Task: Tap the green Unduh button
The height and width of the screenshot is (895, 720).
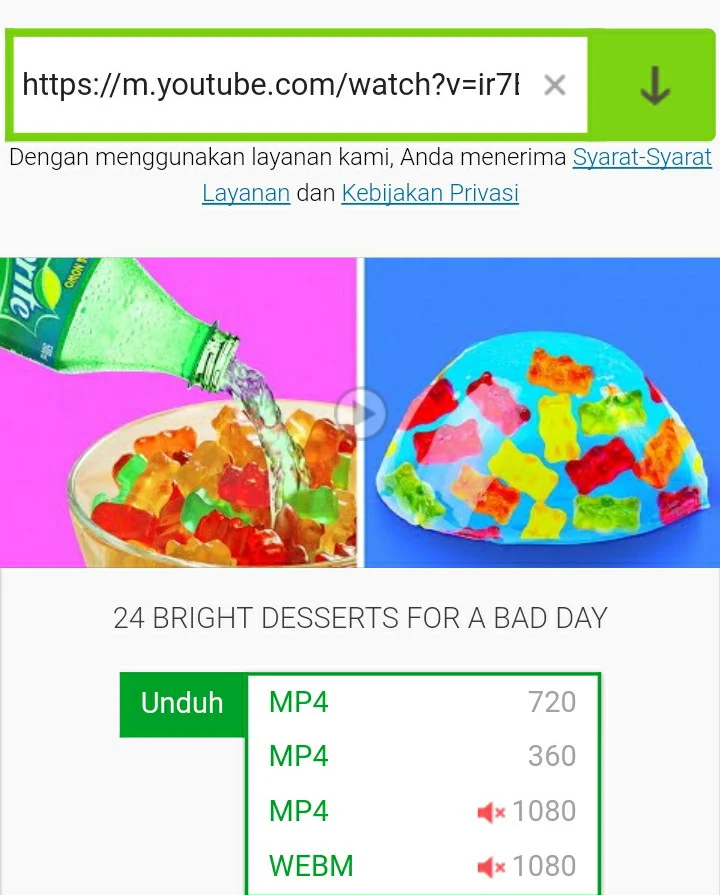Action: tap(181, 703)
